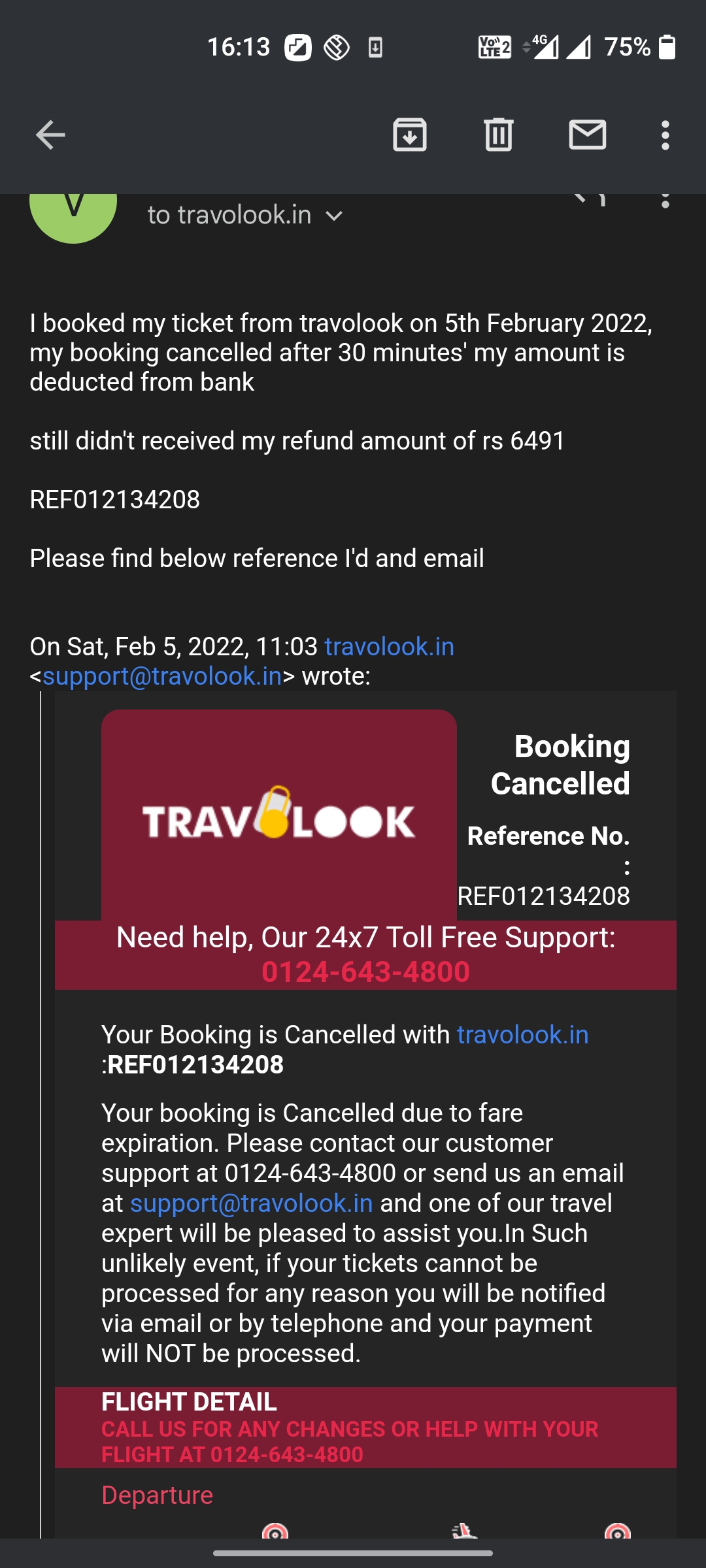Open travolook.in link in the quoted header
Viewport: 706px width, 1568px height.
click(389, 647)
